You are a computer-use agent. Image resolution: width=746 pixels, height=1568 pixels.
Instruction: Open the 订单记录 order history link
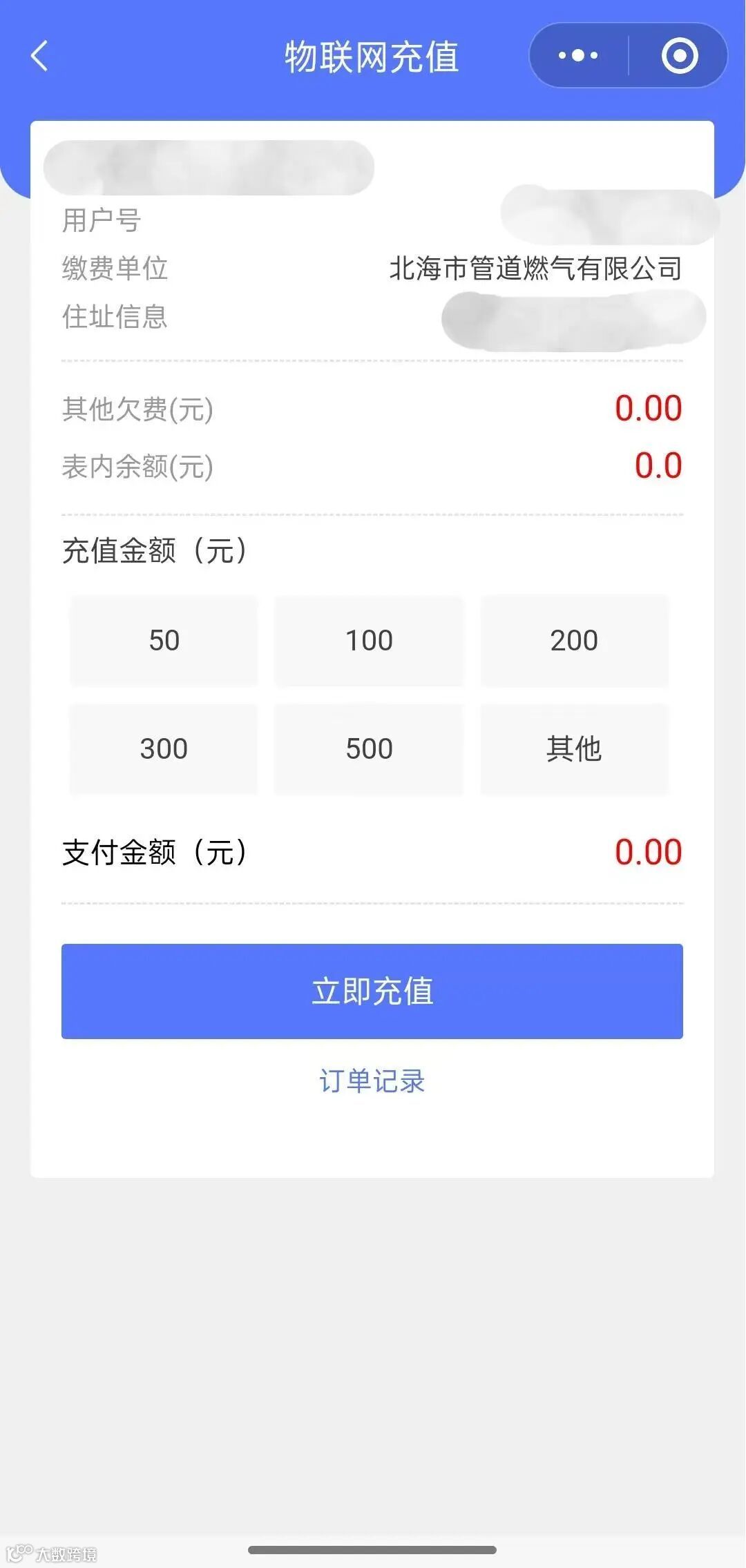(x=372, y=1081)
